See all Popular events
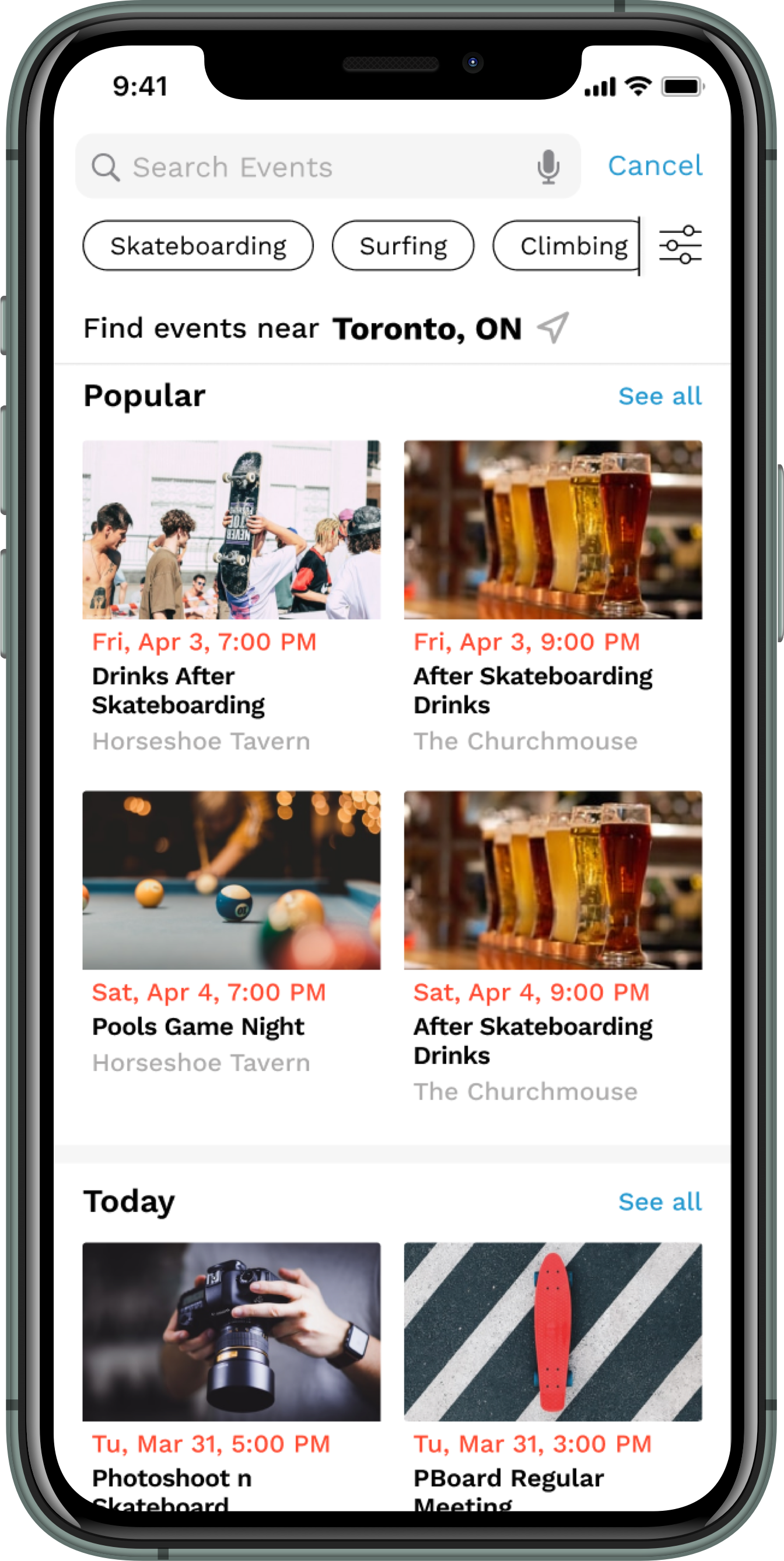 click(x=659, y=396)
